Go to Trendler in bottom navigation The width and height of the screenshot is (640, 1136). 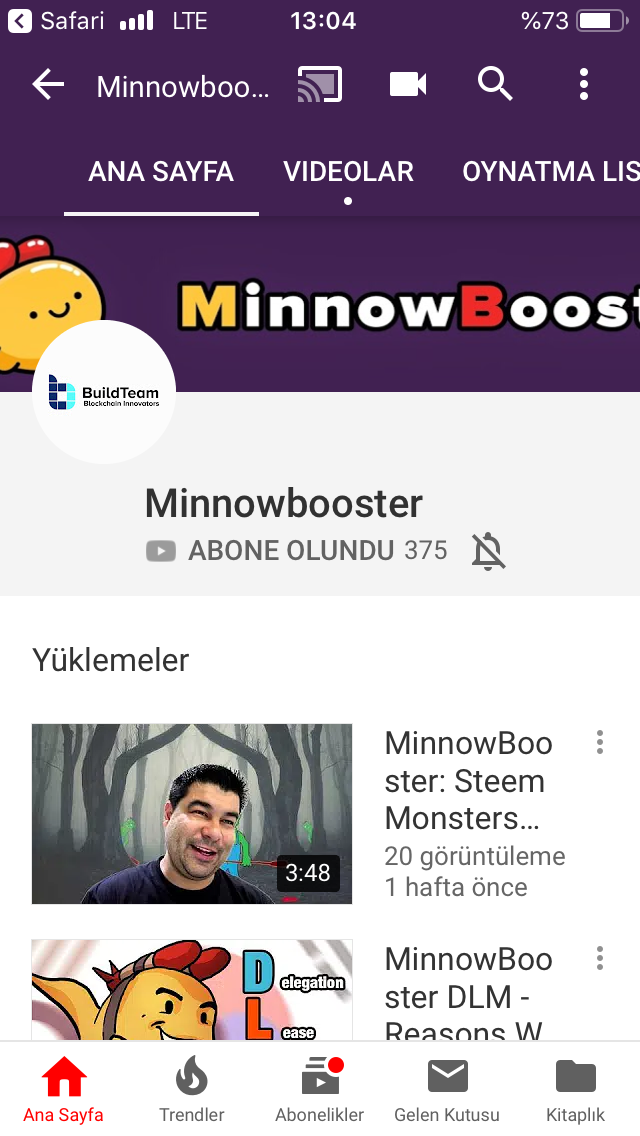[192, 1090]
